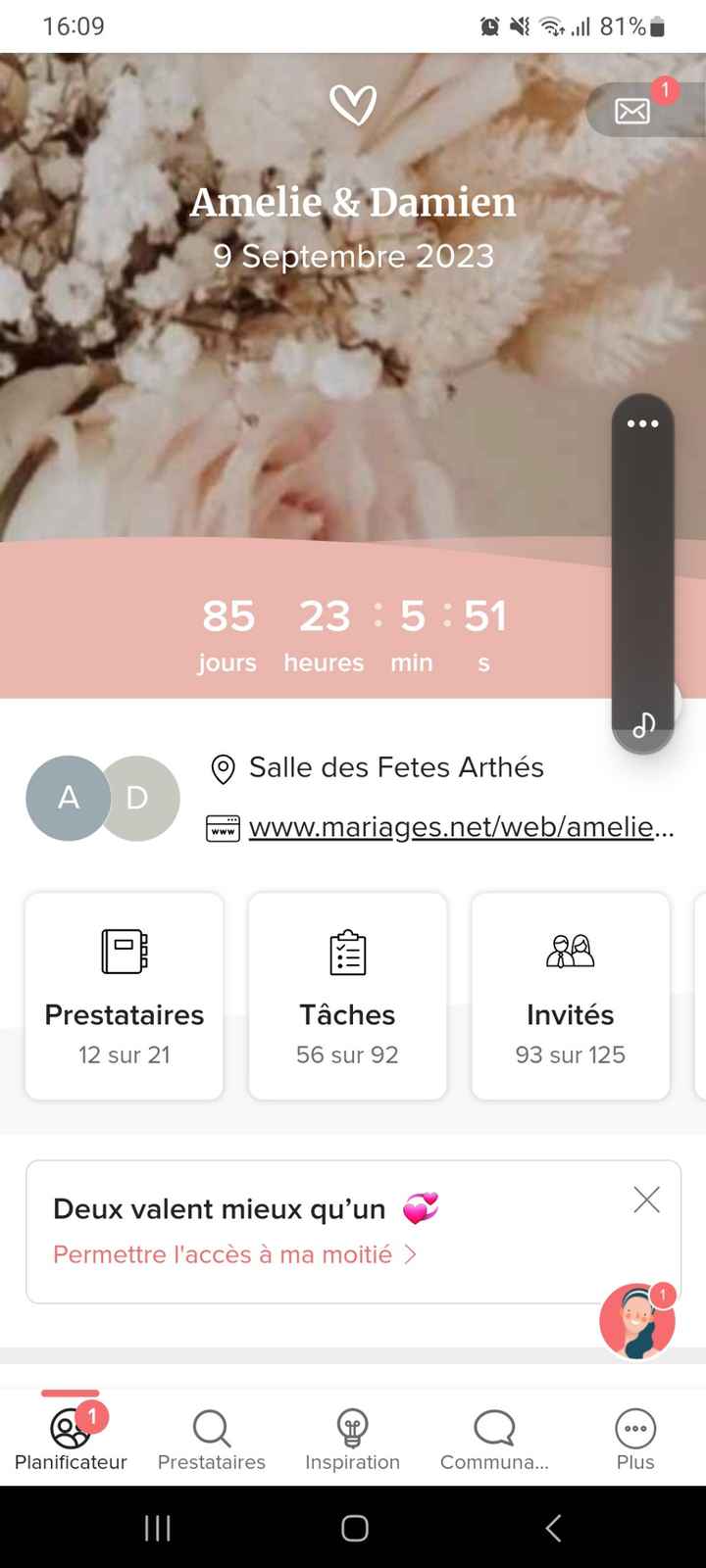
Task: Expand the floating side widget via three dots
Action: pos(643,423)
